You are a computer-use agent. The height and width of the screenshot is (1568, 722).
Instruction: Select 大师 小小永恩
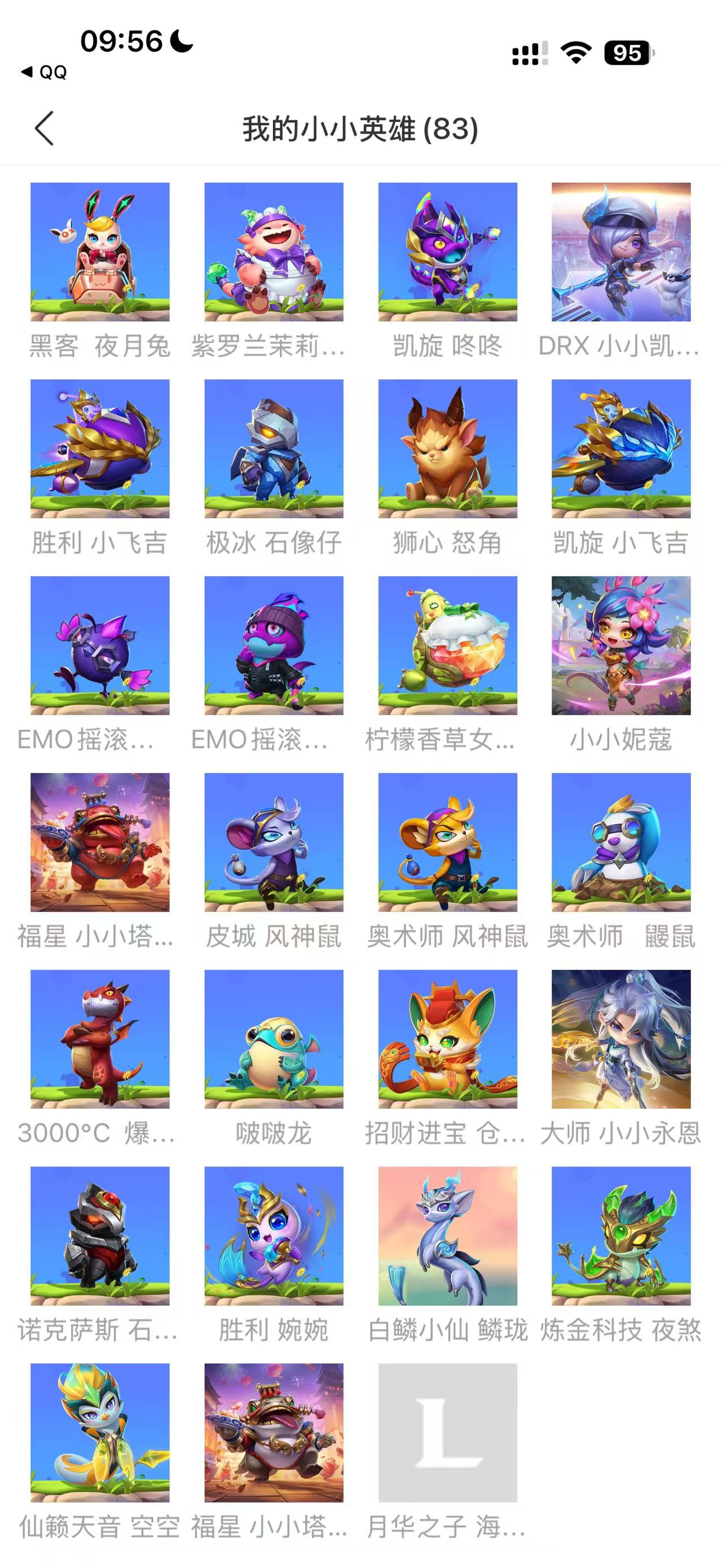point(621,1039)
